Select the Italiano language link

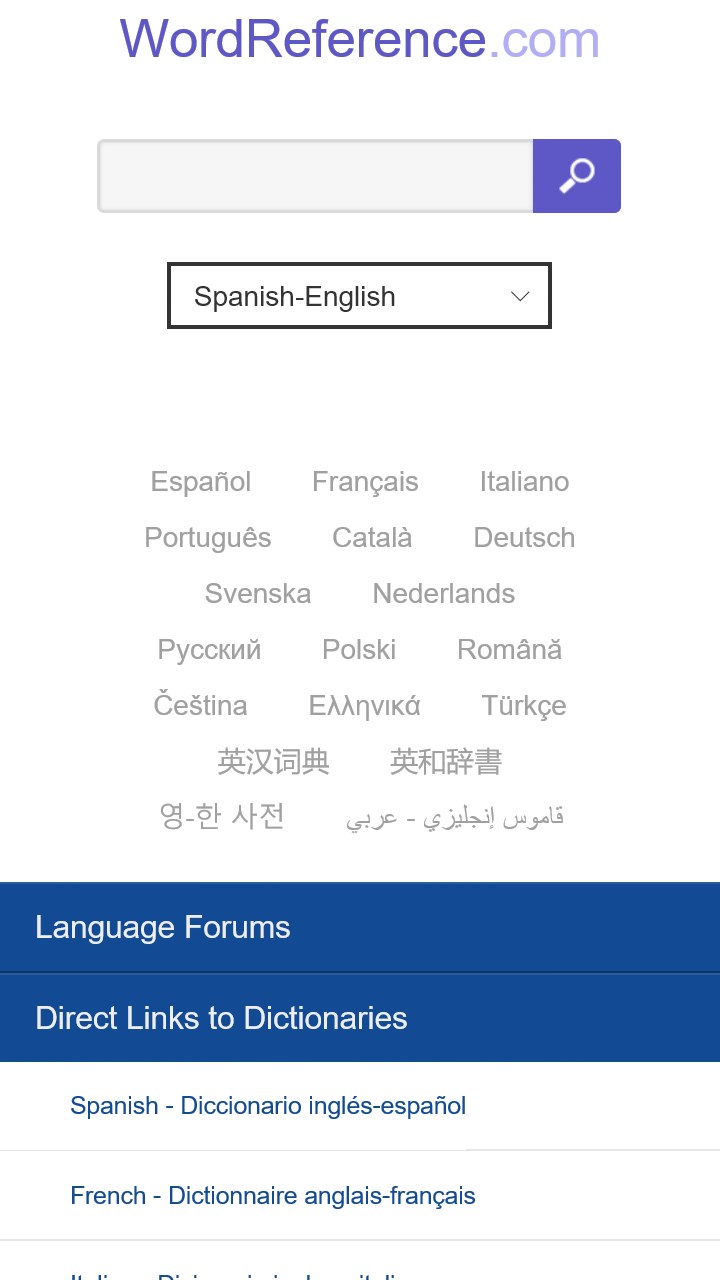(524, 482)
